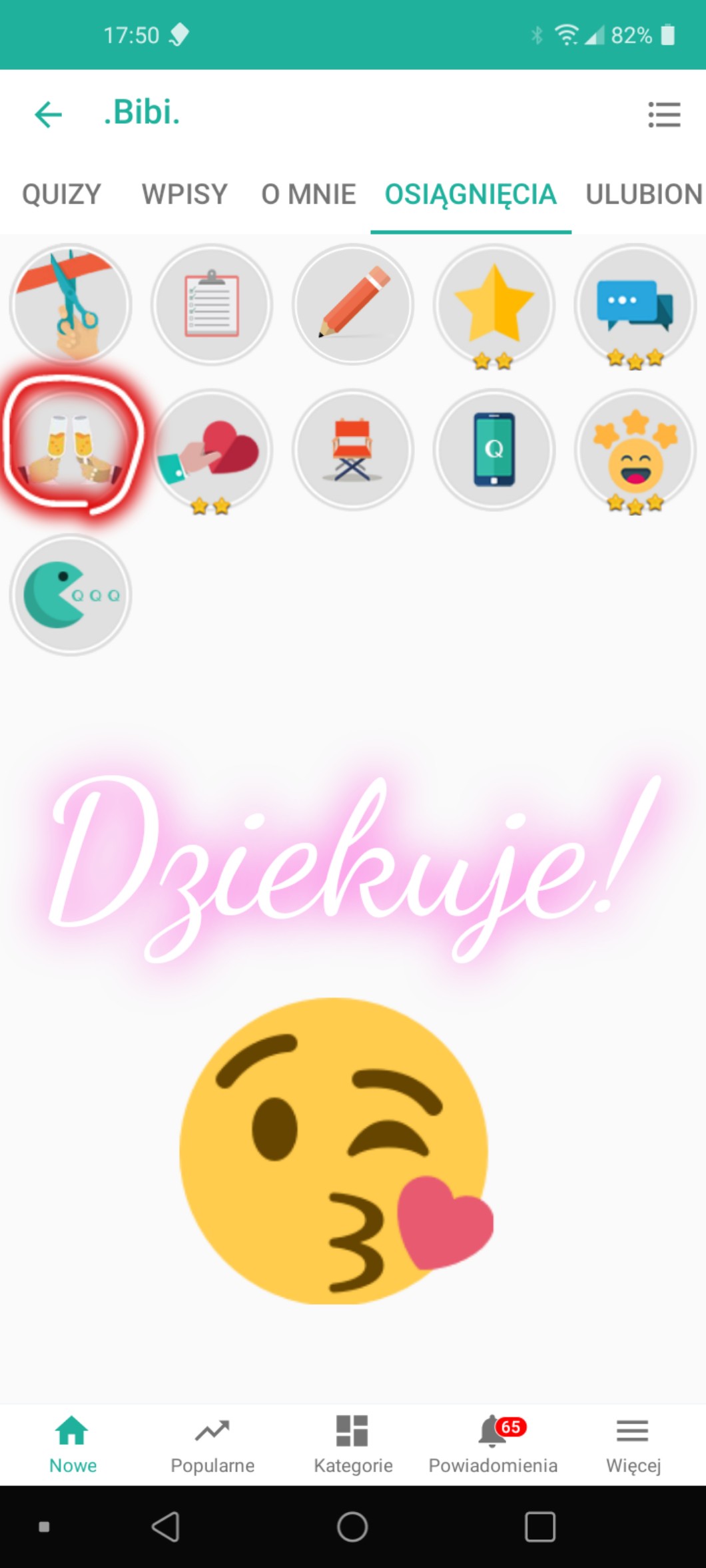
Task: View the laughing face stars achievement
Action: pyautogui.click(x=635, y=449)
